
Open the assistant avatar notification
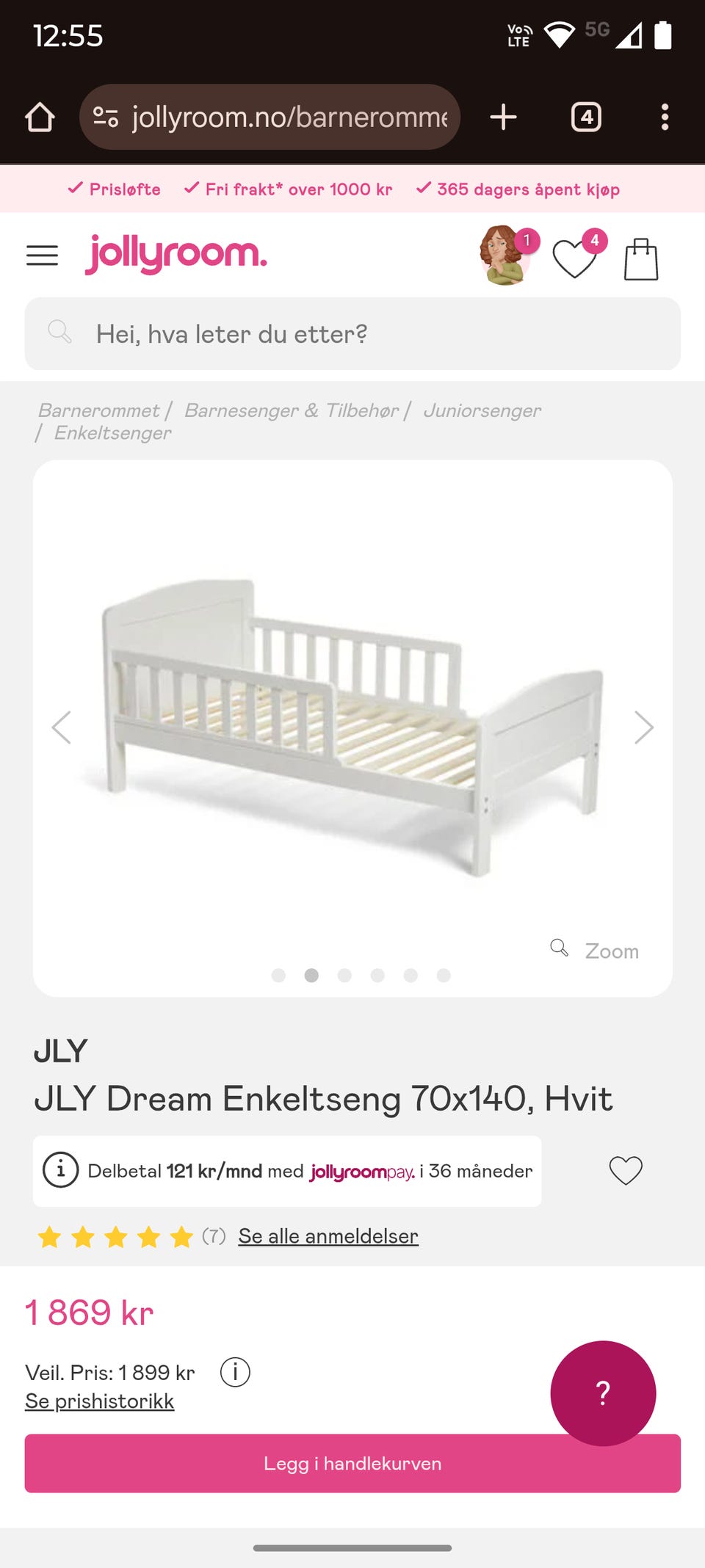coord(504,255)
